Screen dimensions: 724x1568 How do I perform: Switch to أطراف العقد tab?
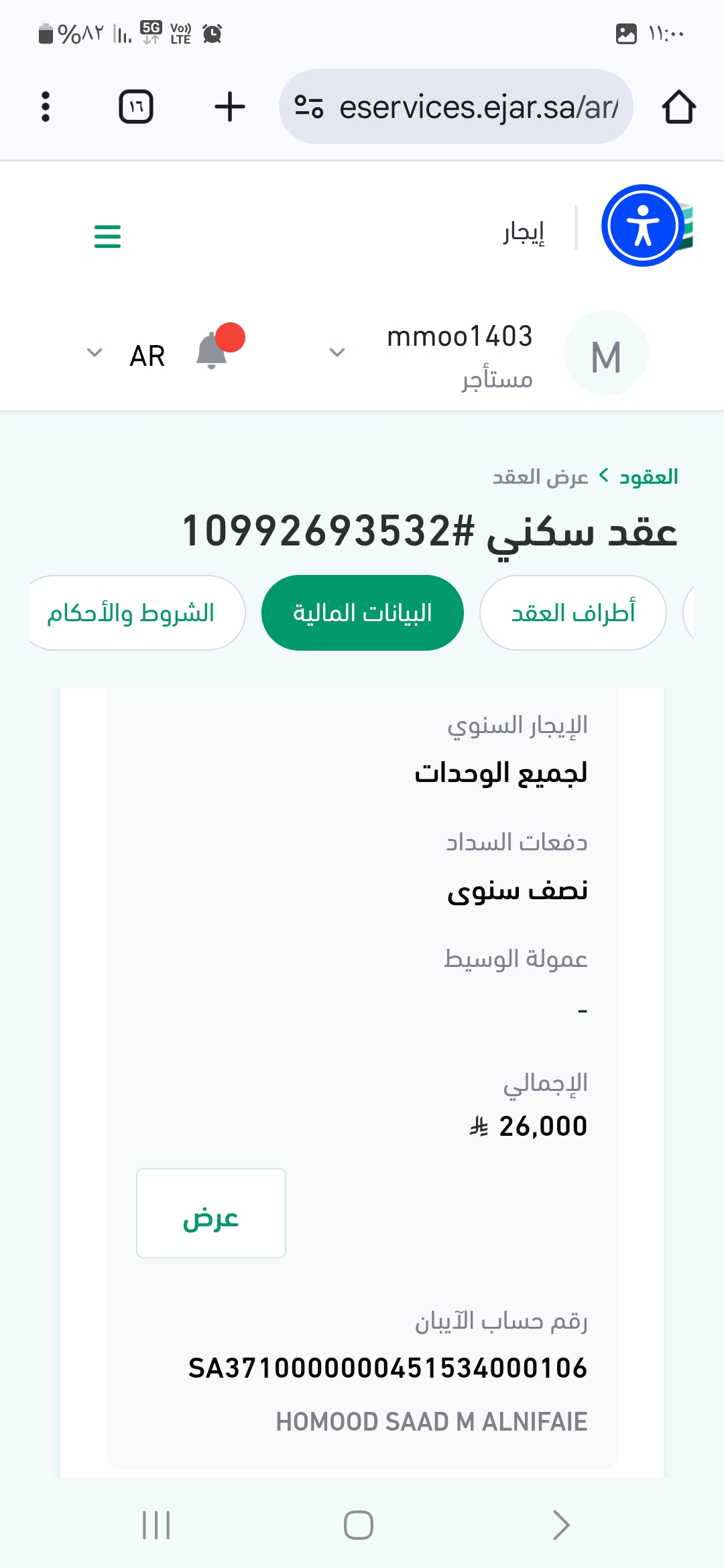573,613
